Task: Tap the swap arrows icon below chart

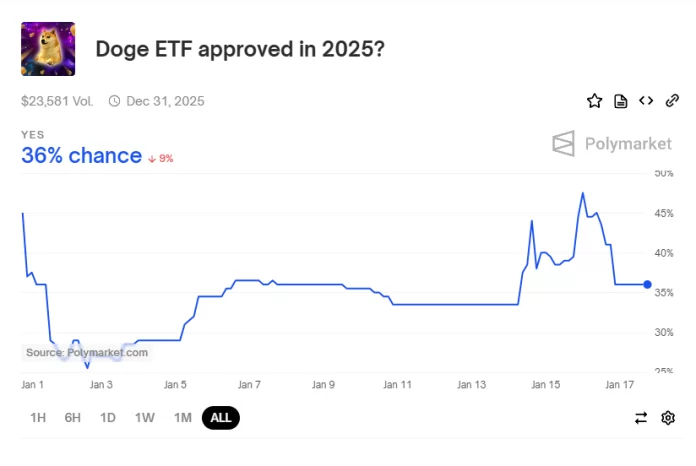Action: 641,418
